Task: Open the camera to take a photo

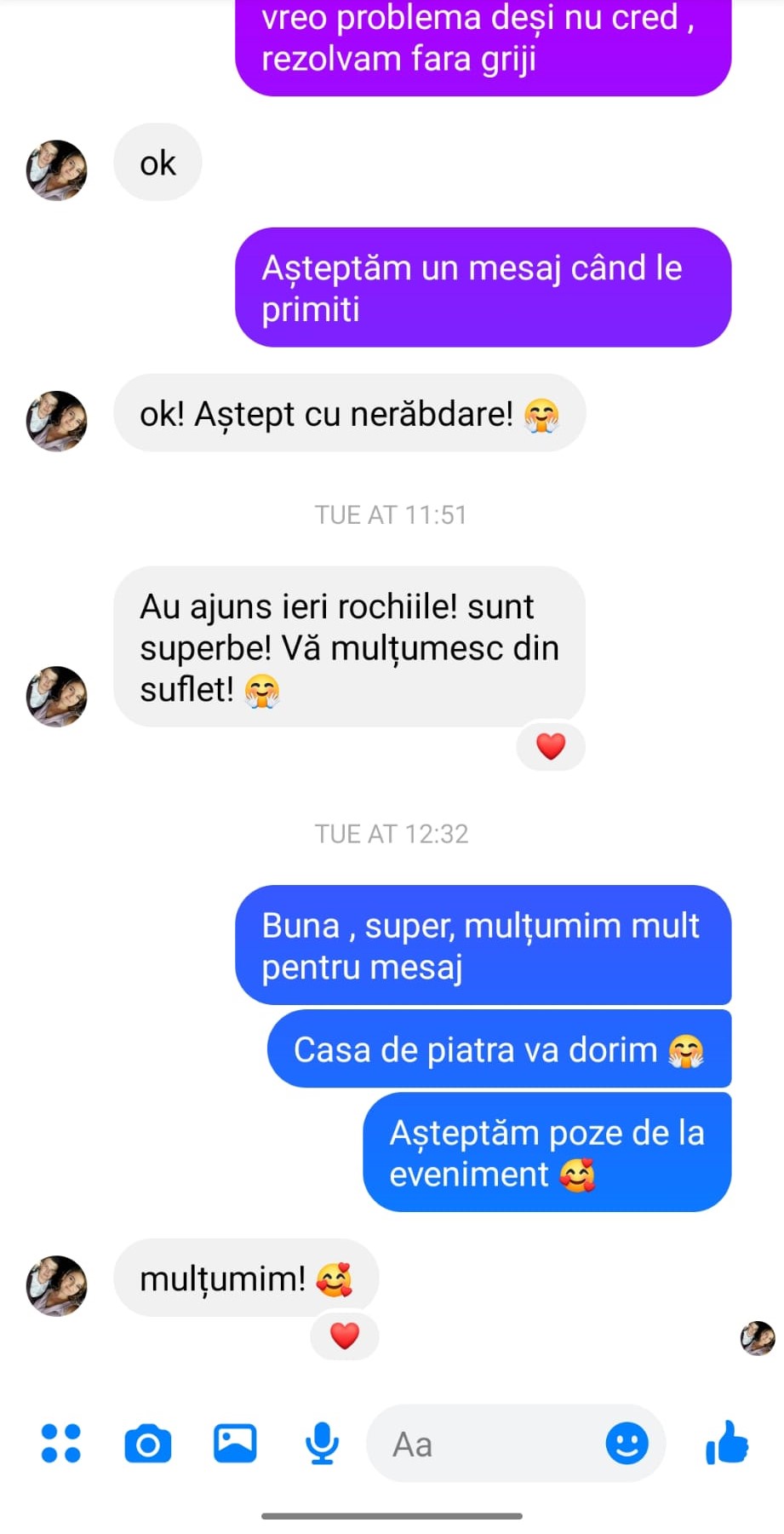Action: point(148,1444)
